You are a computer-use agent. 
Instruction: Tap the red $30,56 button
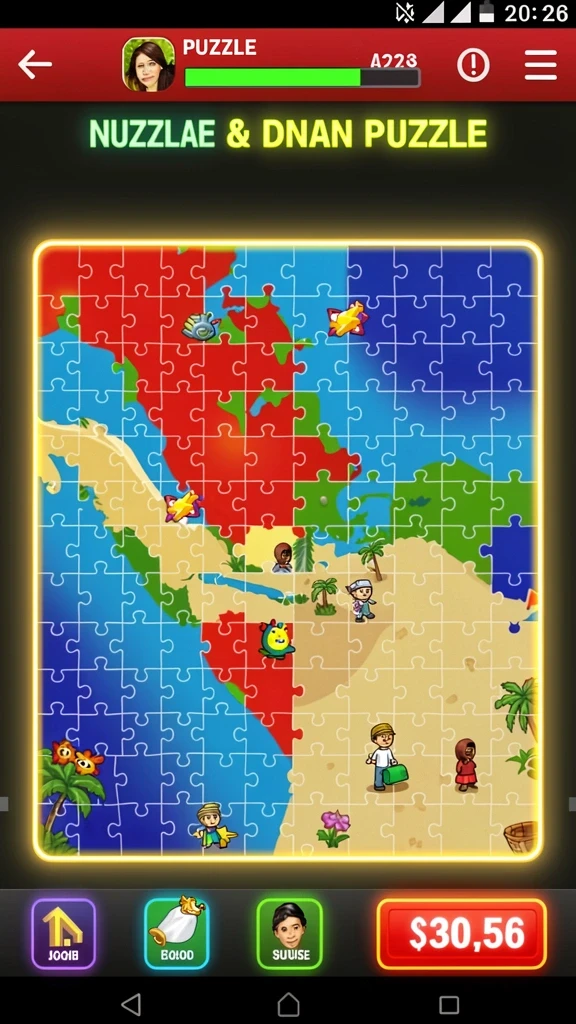click(x=462, y=934)
